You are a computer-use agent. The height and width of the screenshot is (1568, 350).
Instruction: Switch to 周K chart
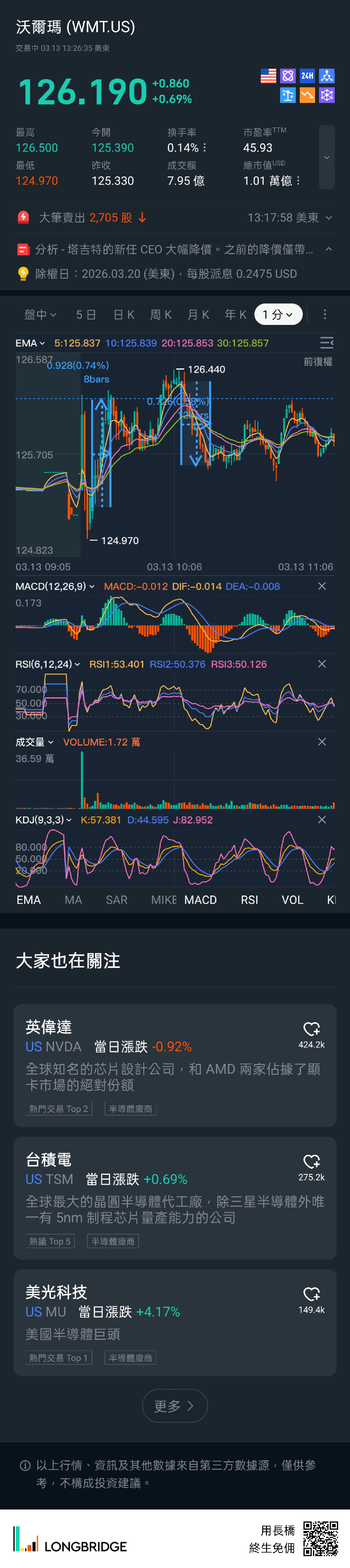click(x=161, y=314)
